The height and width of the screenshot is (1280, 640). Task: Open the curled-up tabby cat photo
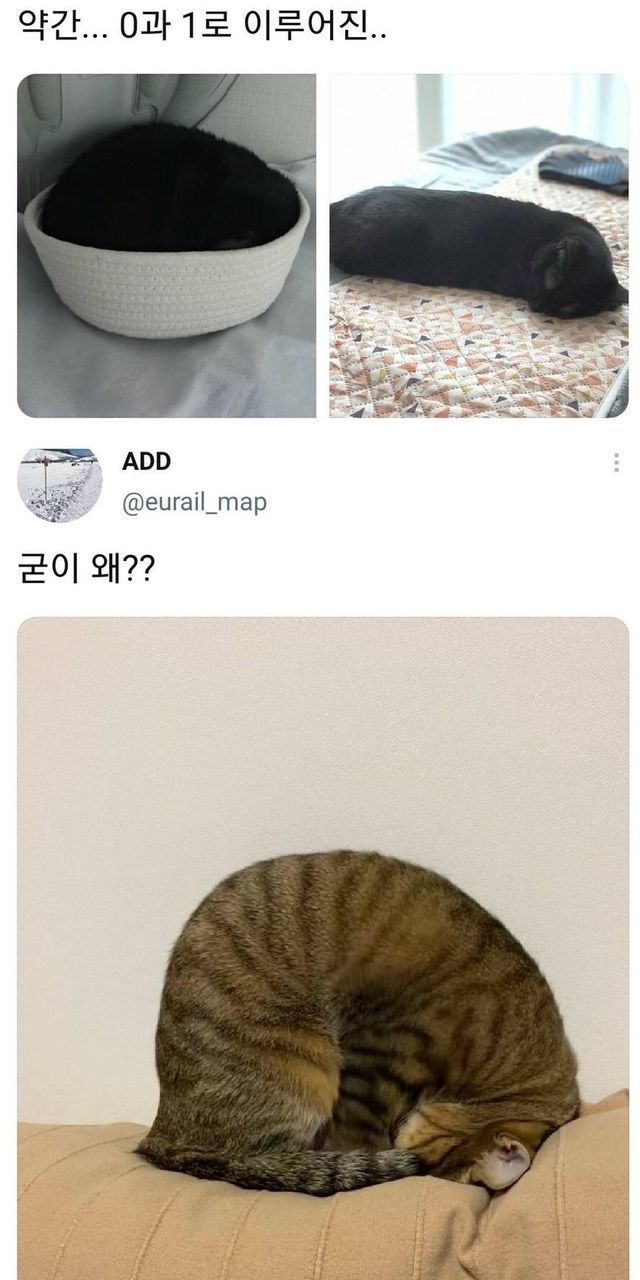point(323,947)
